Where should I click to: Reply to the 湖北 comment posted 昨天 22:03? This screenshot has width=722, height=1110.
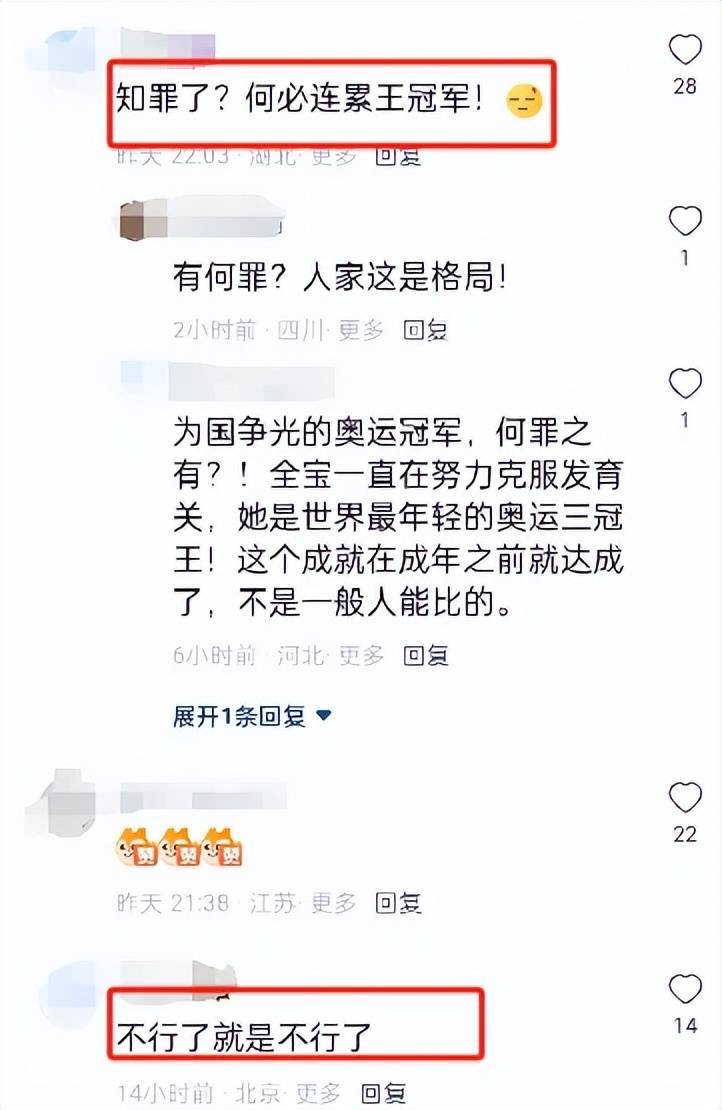[397, 155]
